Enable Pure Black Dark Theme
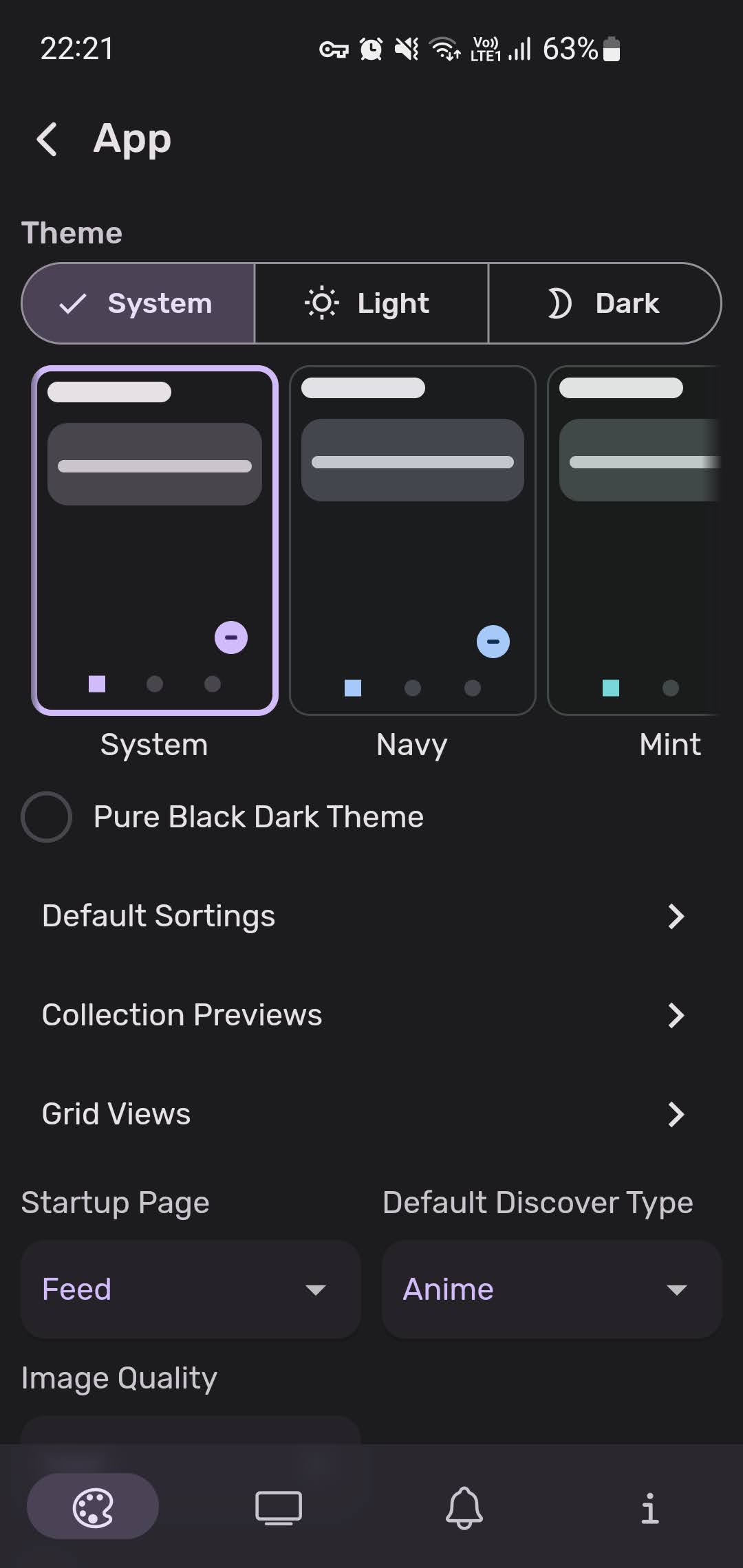The image size is (743, 1568). (x=47, y=817)
